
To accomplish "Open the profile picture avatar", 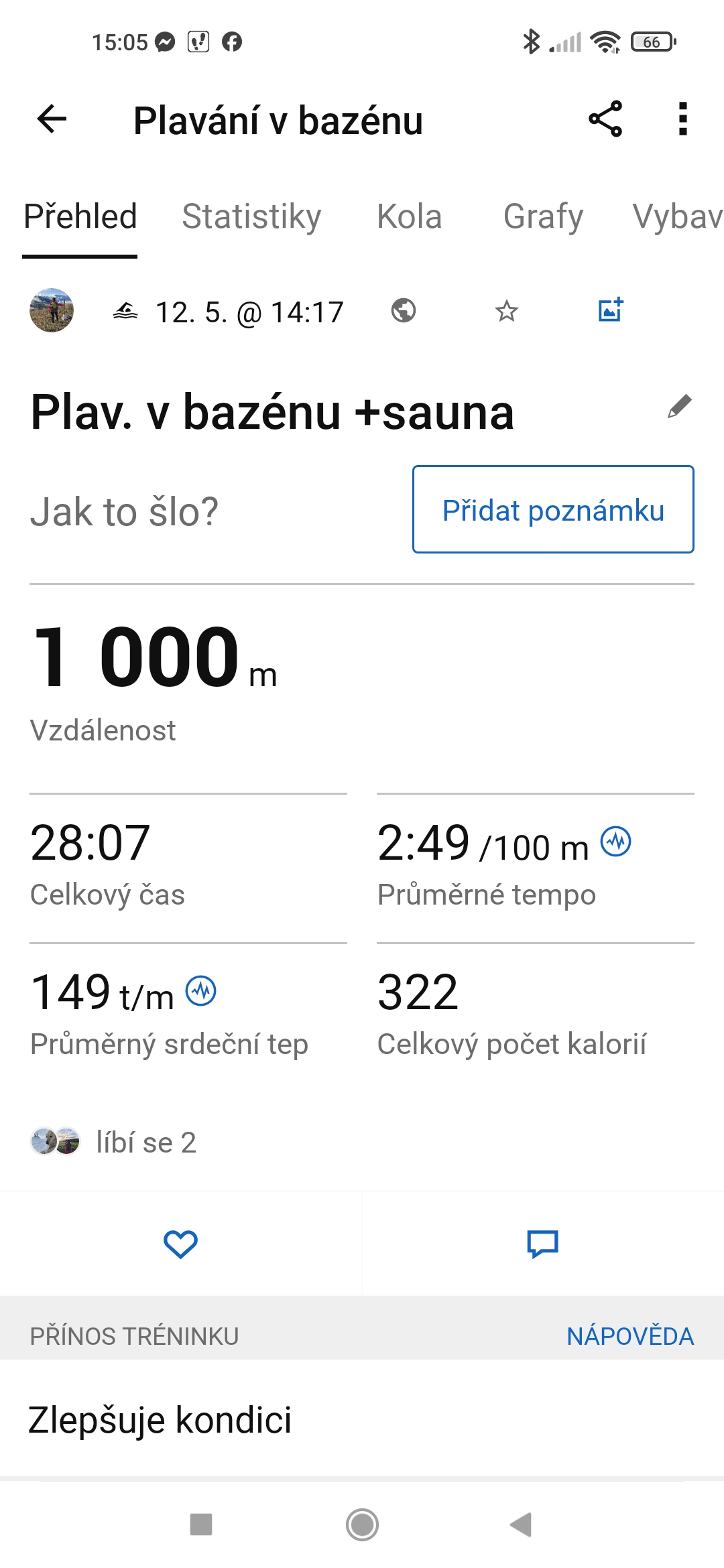I will click(x=52, y=311).
